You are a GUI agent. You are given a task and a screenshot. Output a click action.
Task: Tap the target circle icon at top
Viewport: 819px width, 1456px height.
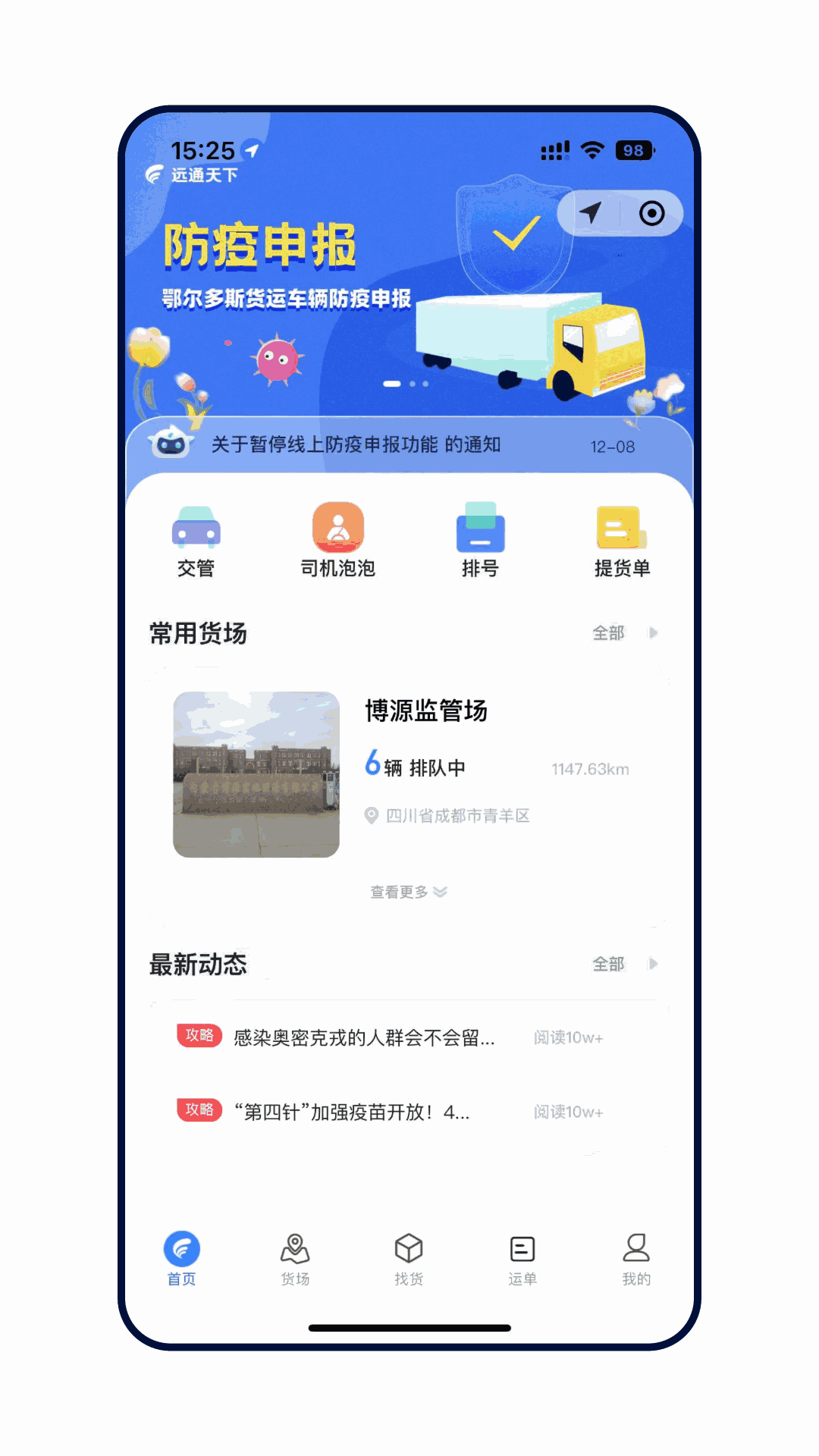651,213
